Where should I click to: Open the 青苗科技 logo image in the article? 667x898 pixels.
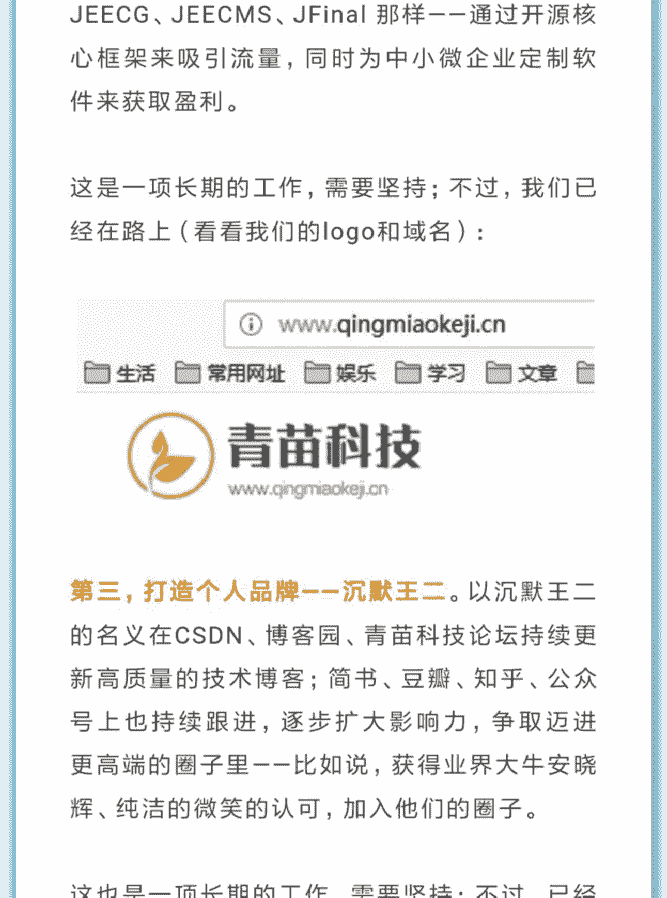275,454
